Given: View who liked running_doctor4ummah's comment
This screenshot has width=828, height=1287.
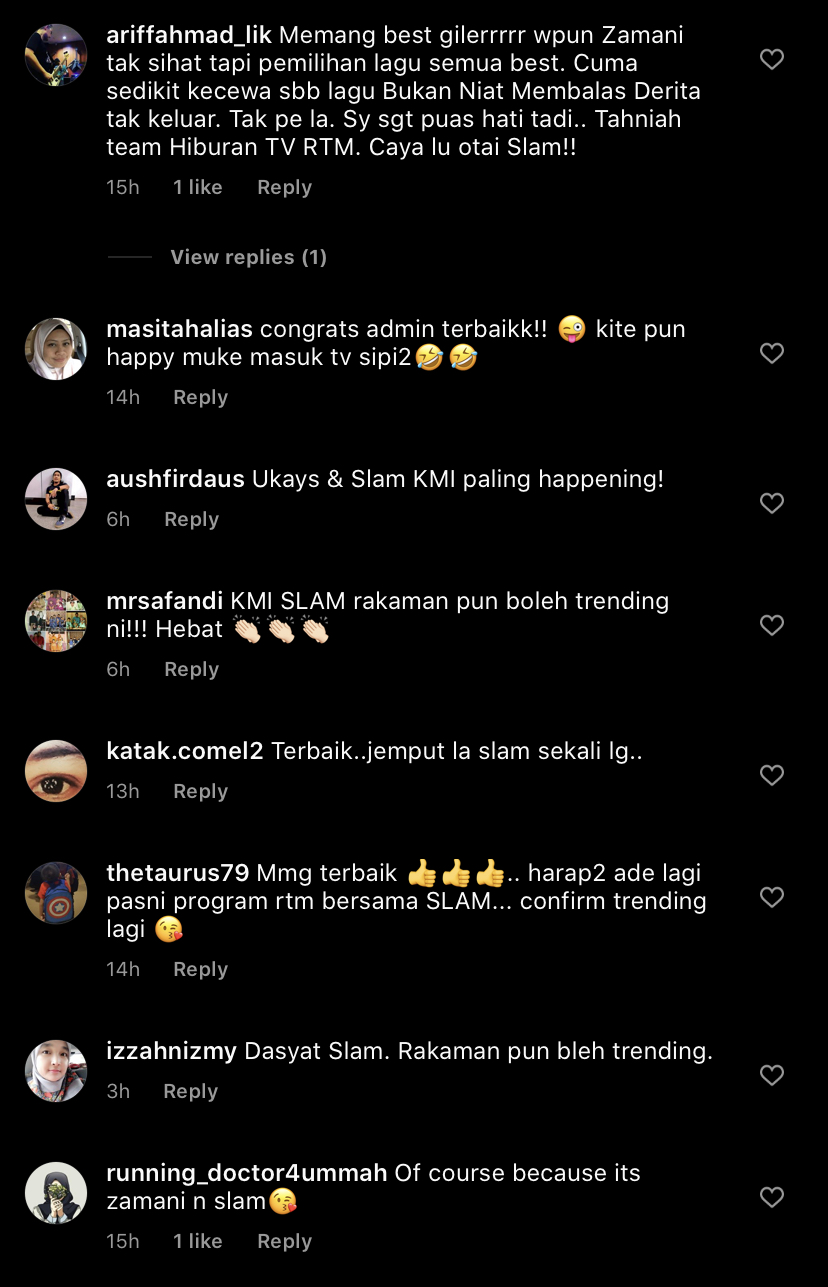Looking at the screenshot, I should tap(197, 1241).
